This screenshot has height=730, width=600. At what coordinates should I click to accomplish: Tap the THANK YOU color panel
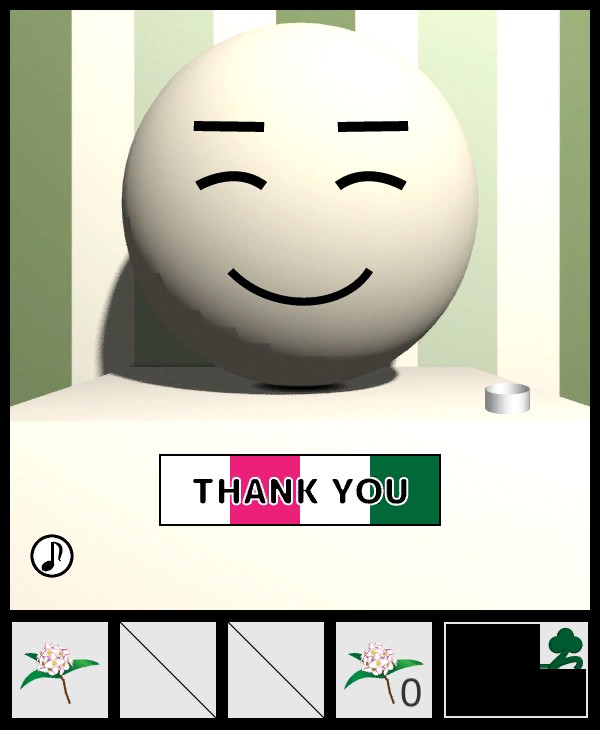[x=300, y=490]
